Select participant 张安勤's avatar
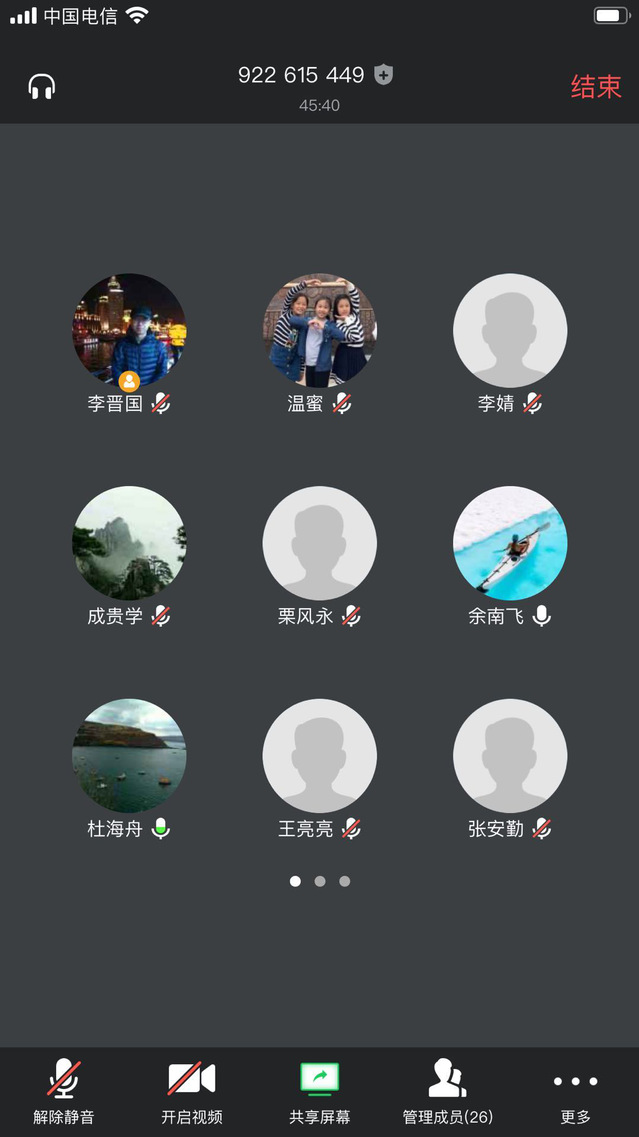This screenshot has height=1137, width=639. pos(510,755)
